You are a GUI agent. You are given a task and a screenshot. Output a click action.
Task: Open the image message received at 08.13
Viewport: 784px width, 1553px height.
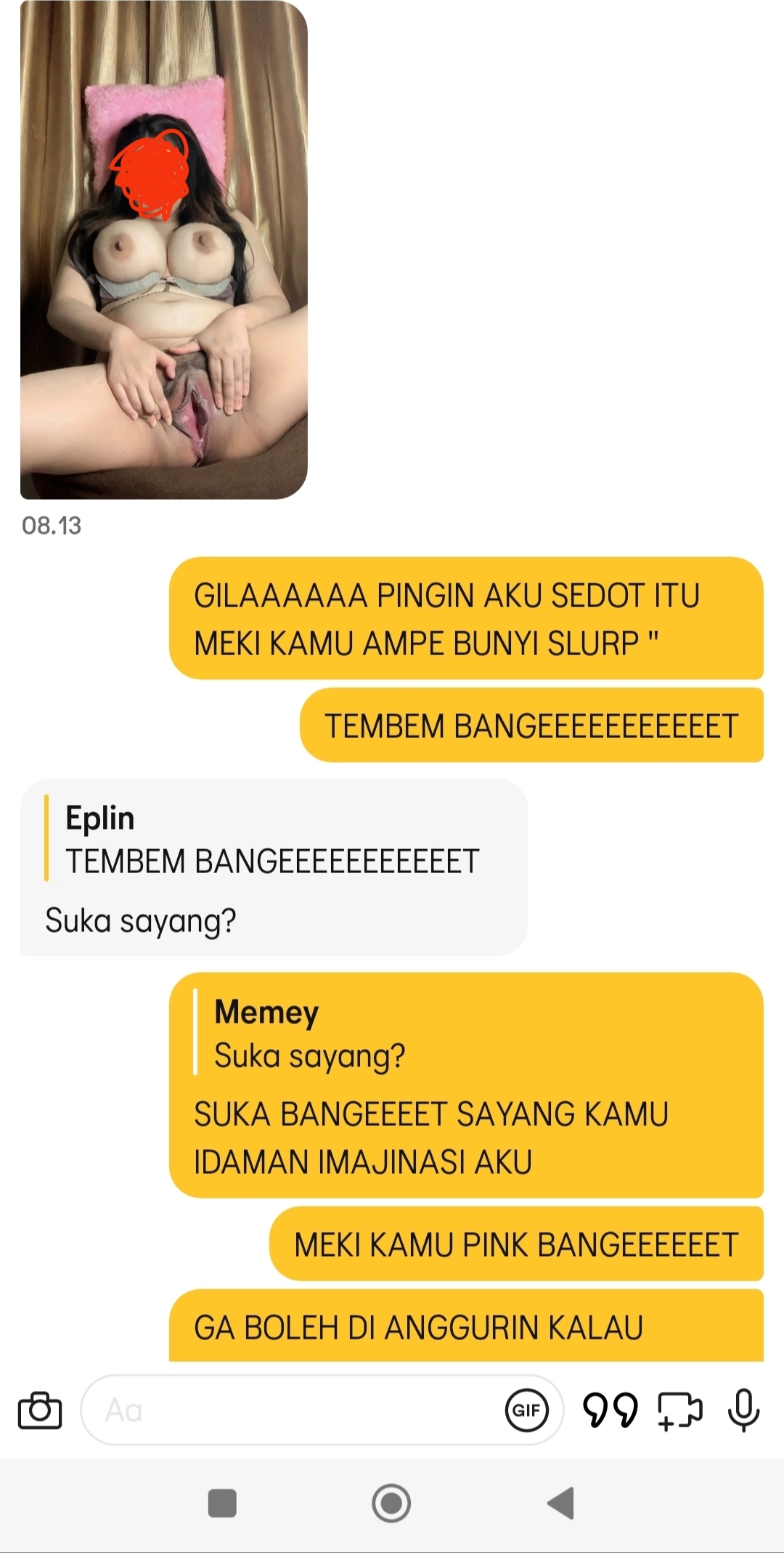[x=163, y=250]
